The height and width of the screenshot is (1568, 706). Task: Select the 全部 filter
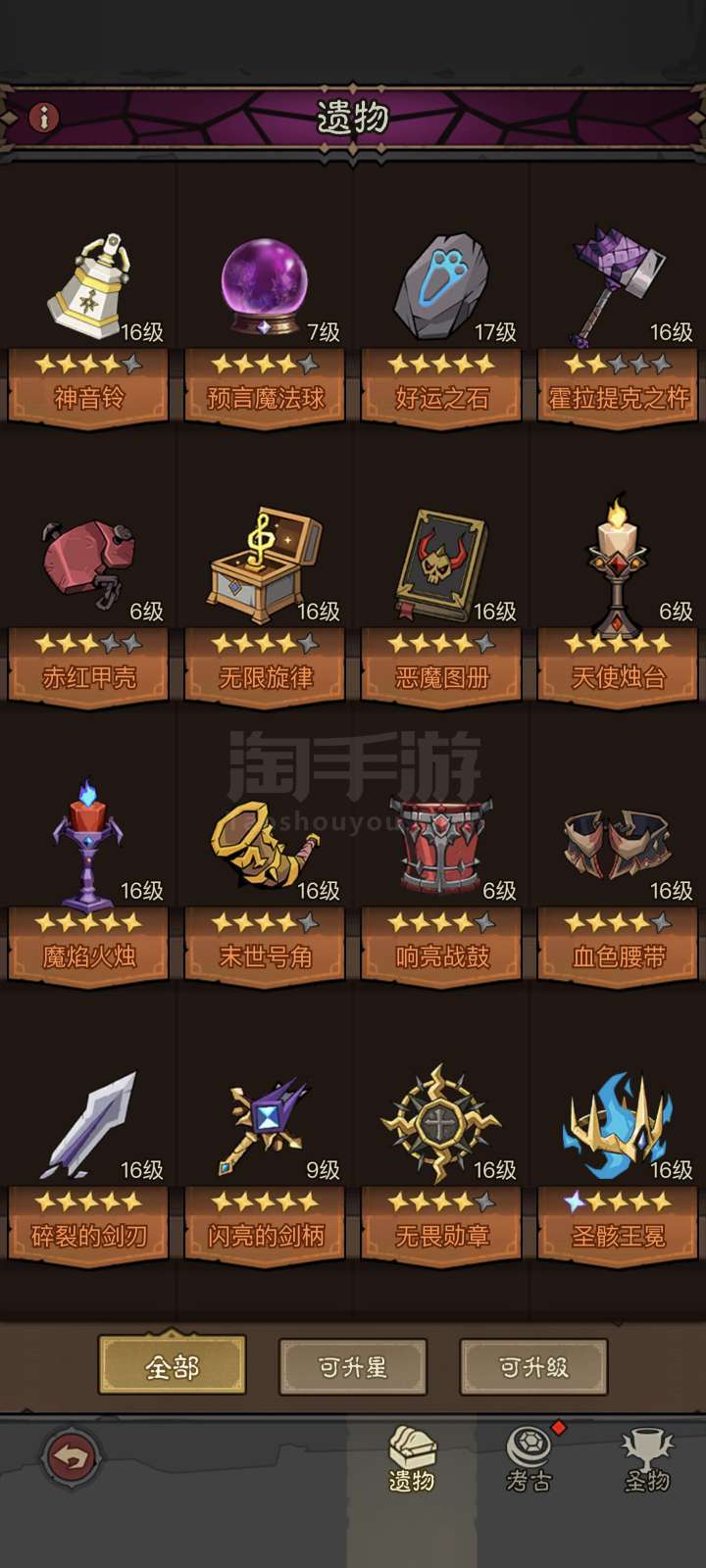pos(172,1366)
